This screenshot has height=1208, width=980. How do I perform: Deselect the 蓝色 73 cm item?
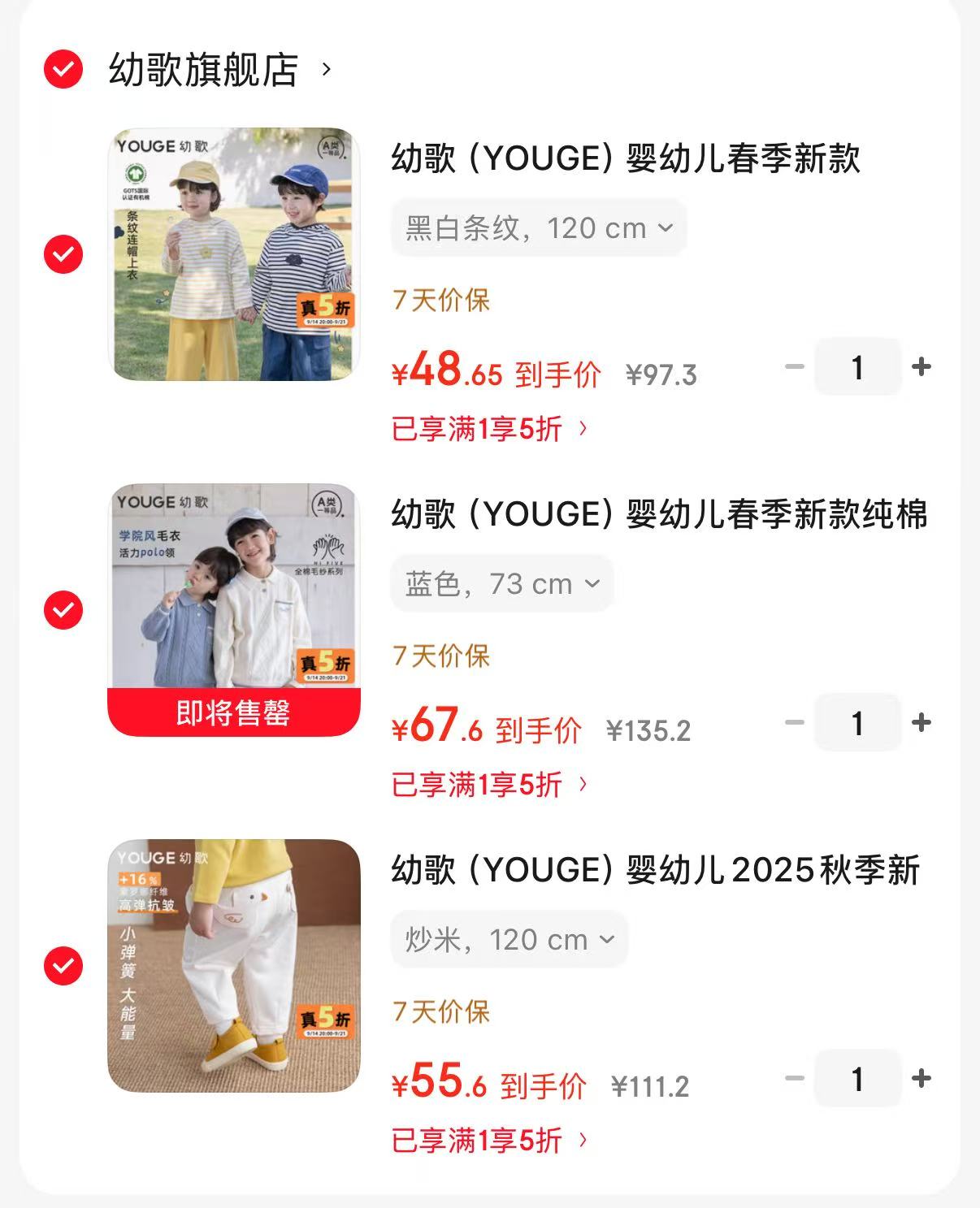(63, 610)
